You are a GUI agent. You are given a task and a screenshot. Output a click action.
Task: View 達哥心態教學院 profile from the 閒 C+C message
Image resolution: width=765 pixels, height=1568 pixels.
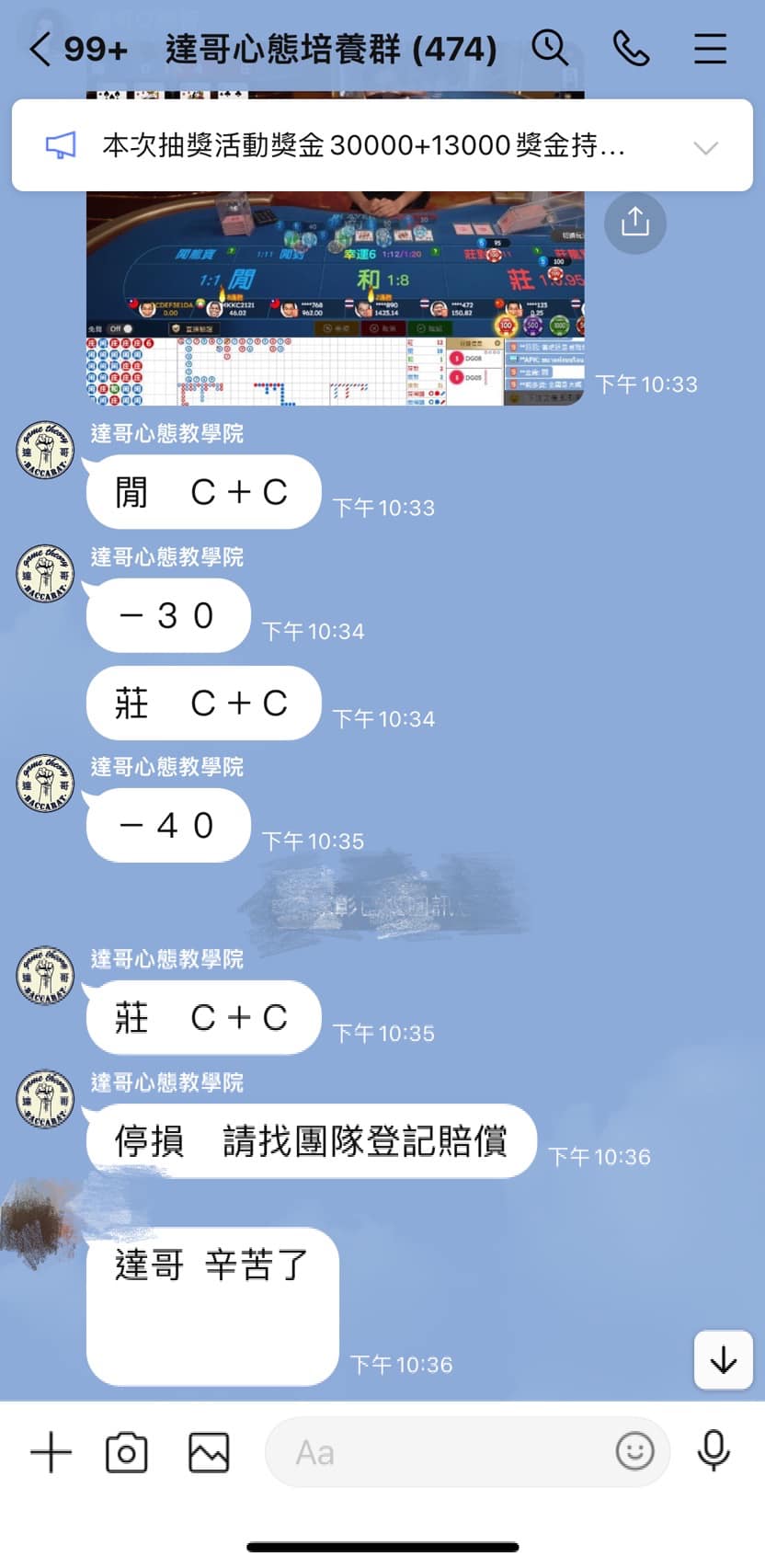click(x=45, y=451)
